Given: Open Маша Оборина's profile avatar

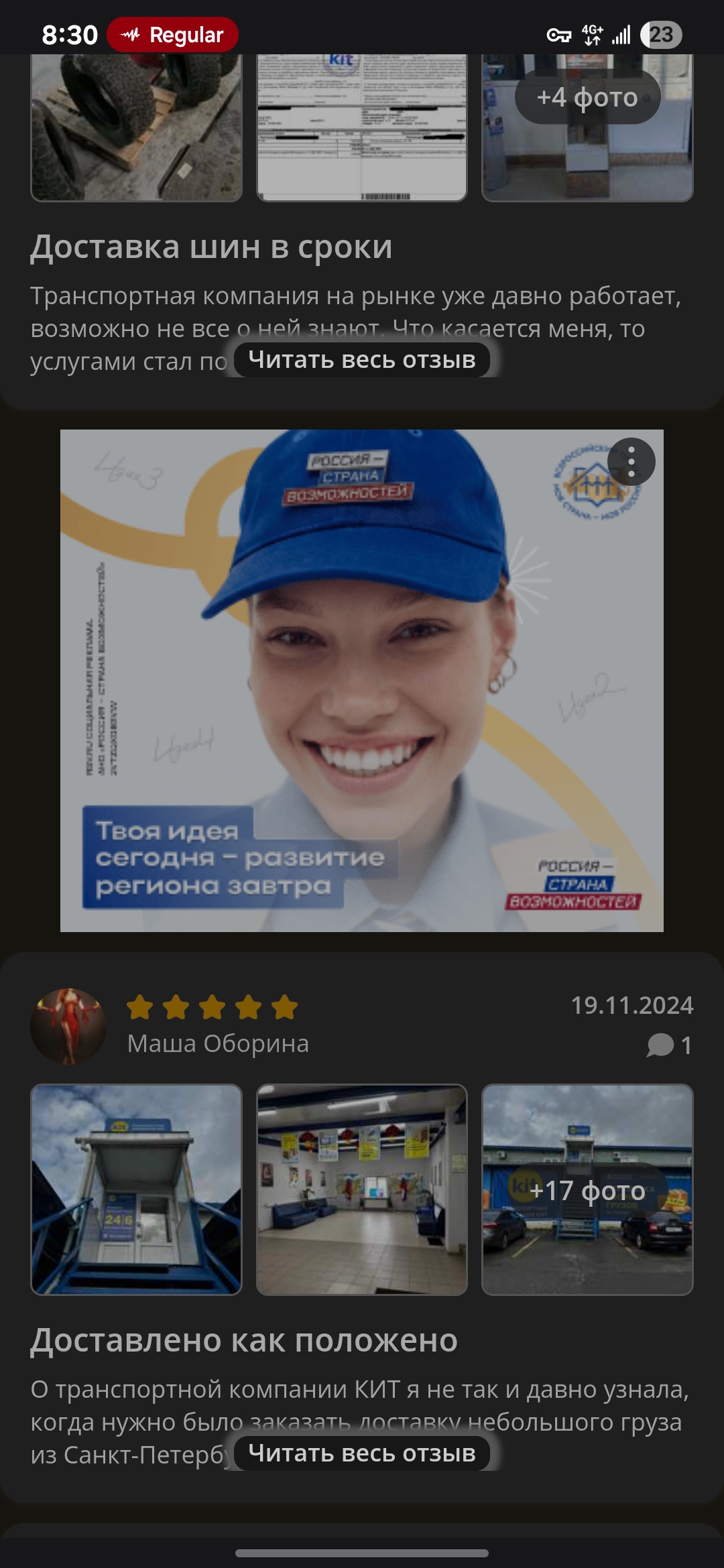Looking at the screenshot, I should click(68, 1026).
